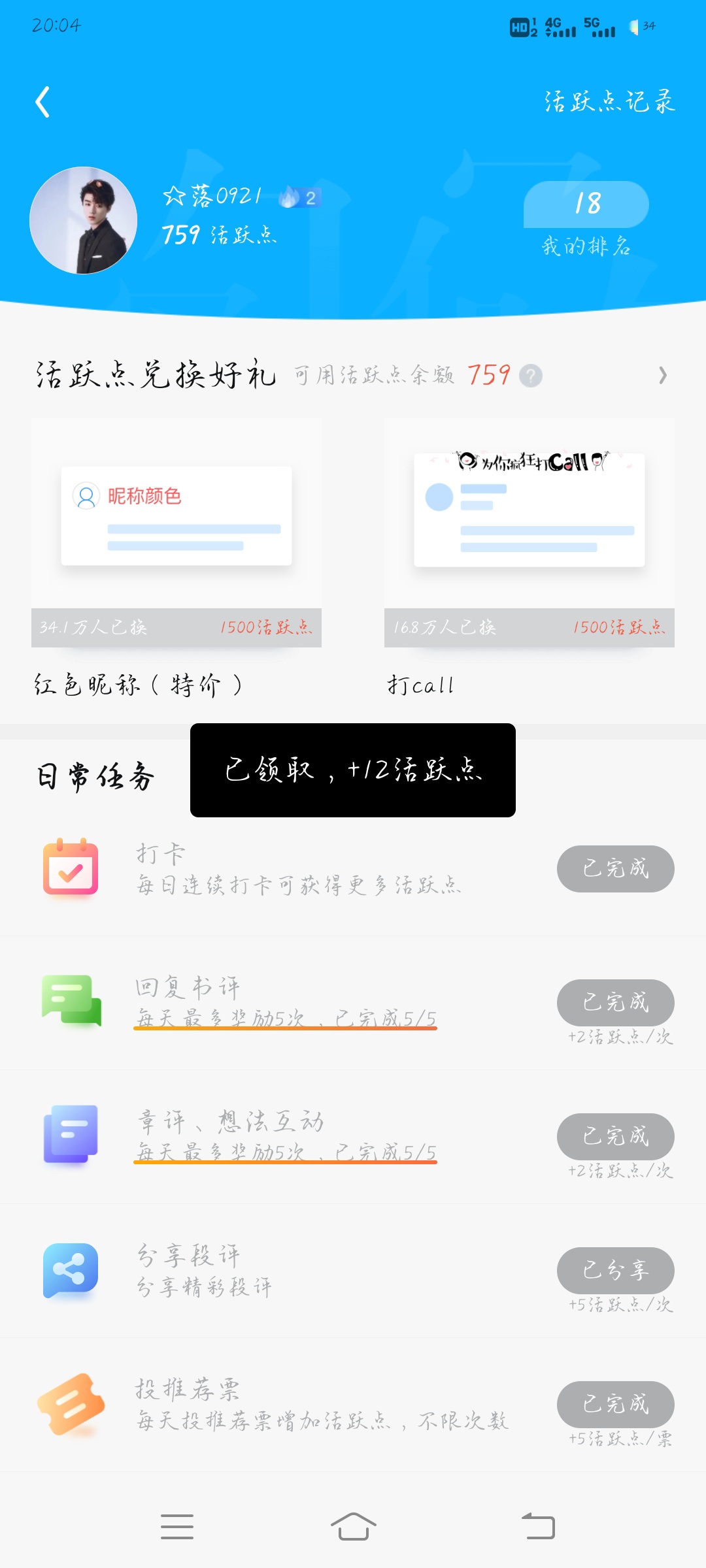The height and width of the screenshot is (1568, 706).
Task: Tap 已分享 button for 分享段评
Action: tap(616, 1270)
